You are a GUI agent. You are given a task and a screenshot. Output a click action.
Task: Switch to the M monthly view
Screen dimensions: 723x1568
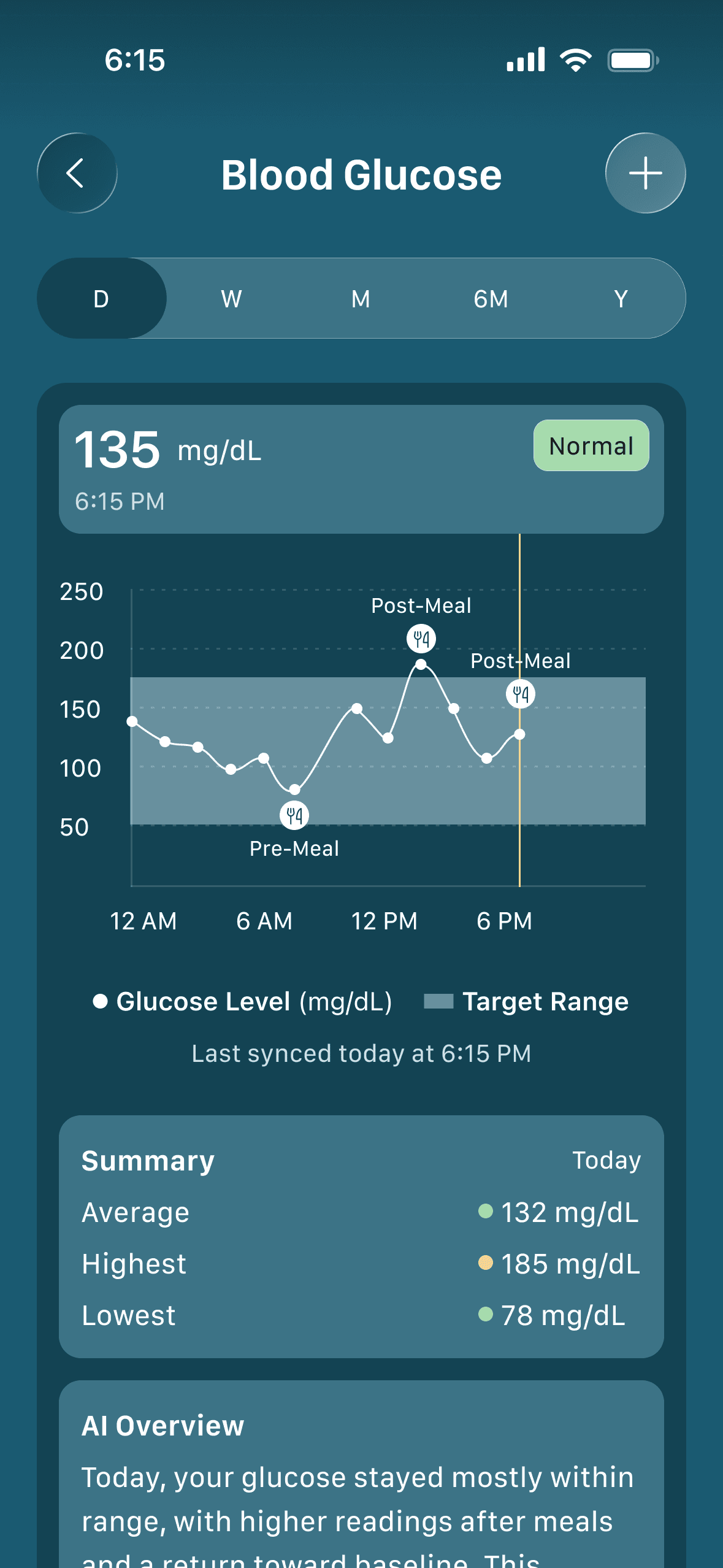[361, 299]
